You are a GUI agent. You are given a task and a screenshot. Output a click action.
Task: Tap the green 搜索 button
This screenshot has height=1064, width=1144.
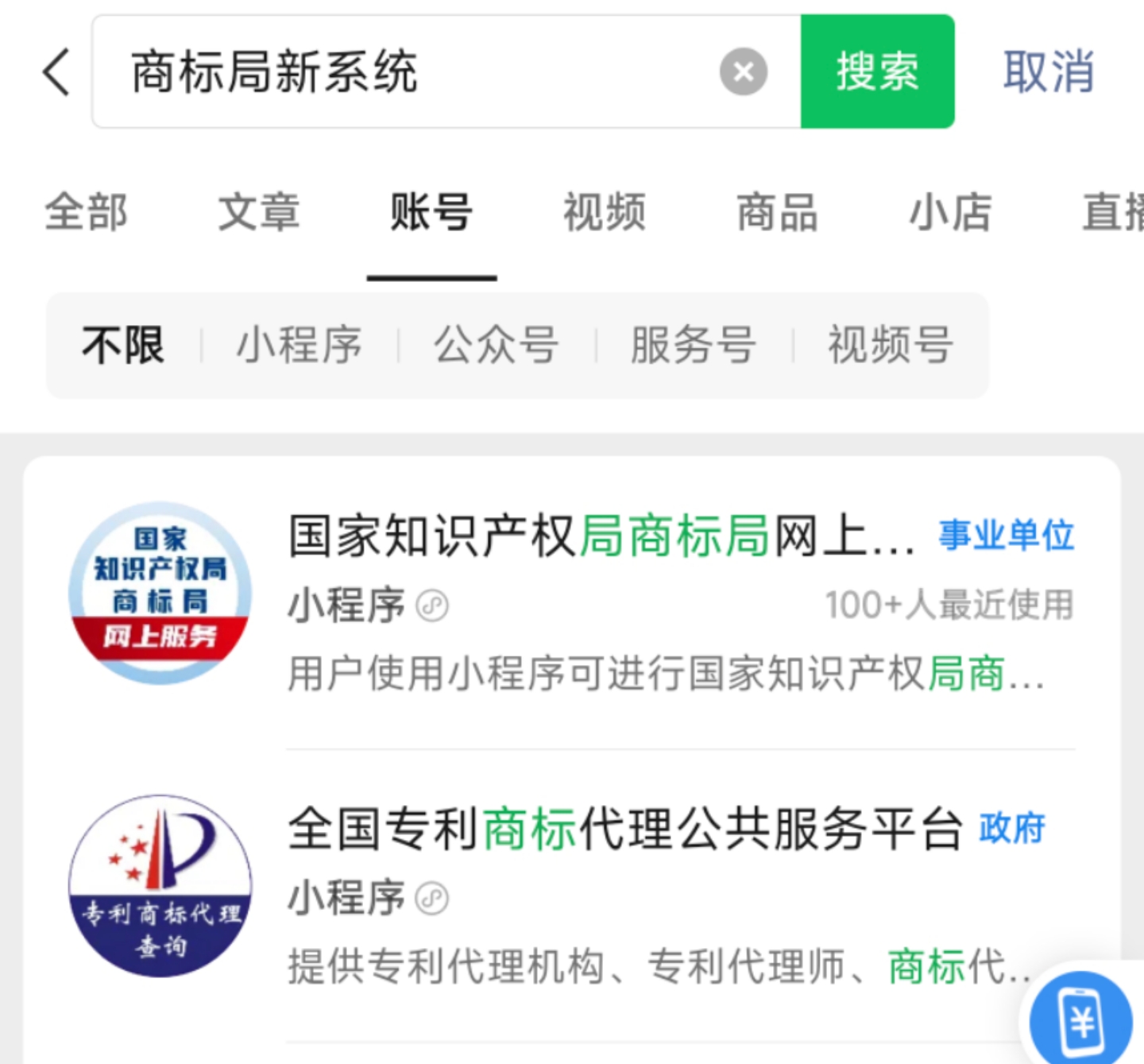coord(877,72)
